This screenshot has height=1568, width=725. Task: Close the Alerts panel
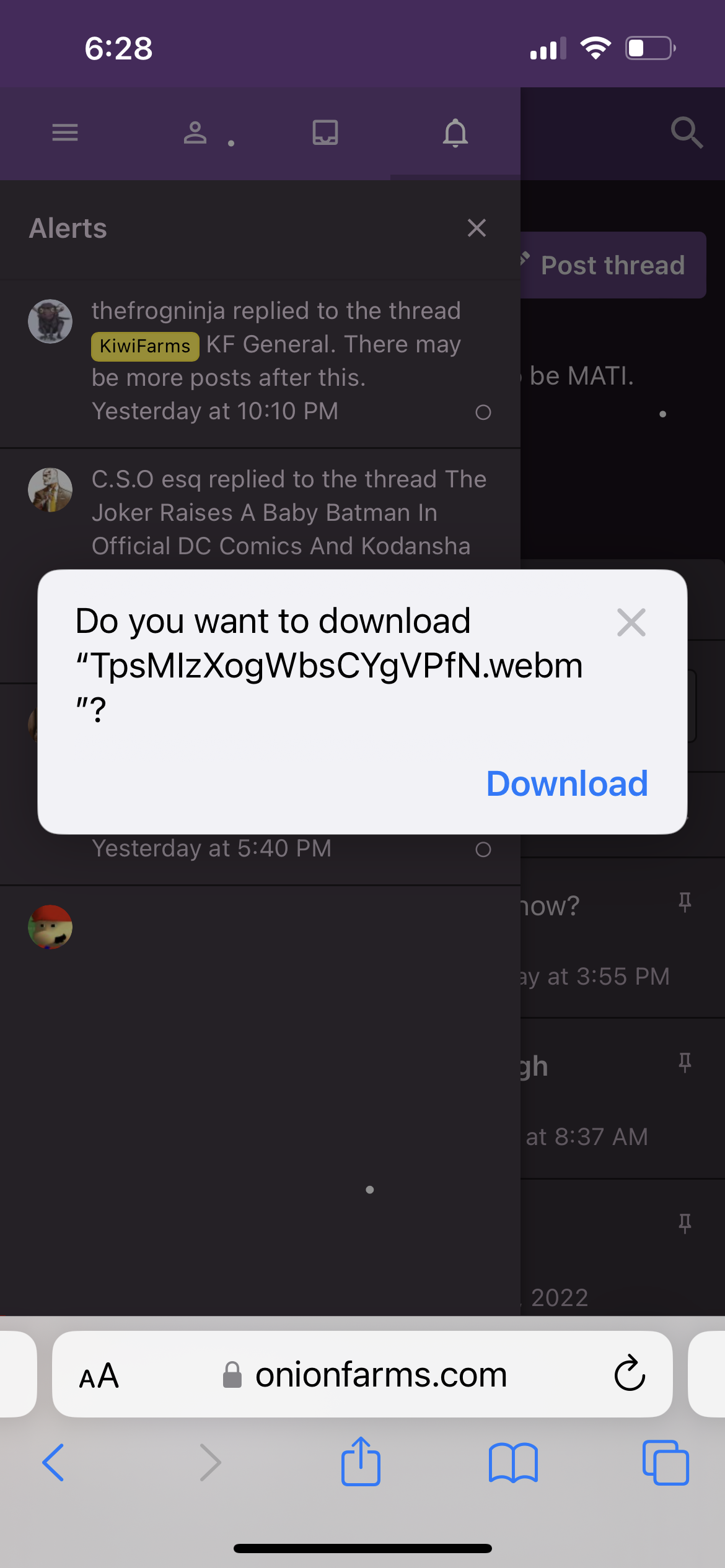pos(477,228)
